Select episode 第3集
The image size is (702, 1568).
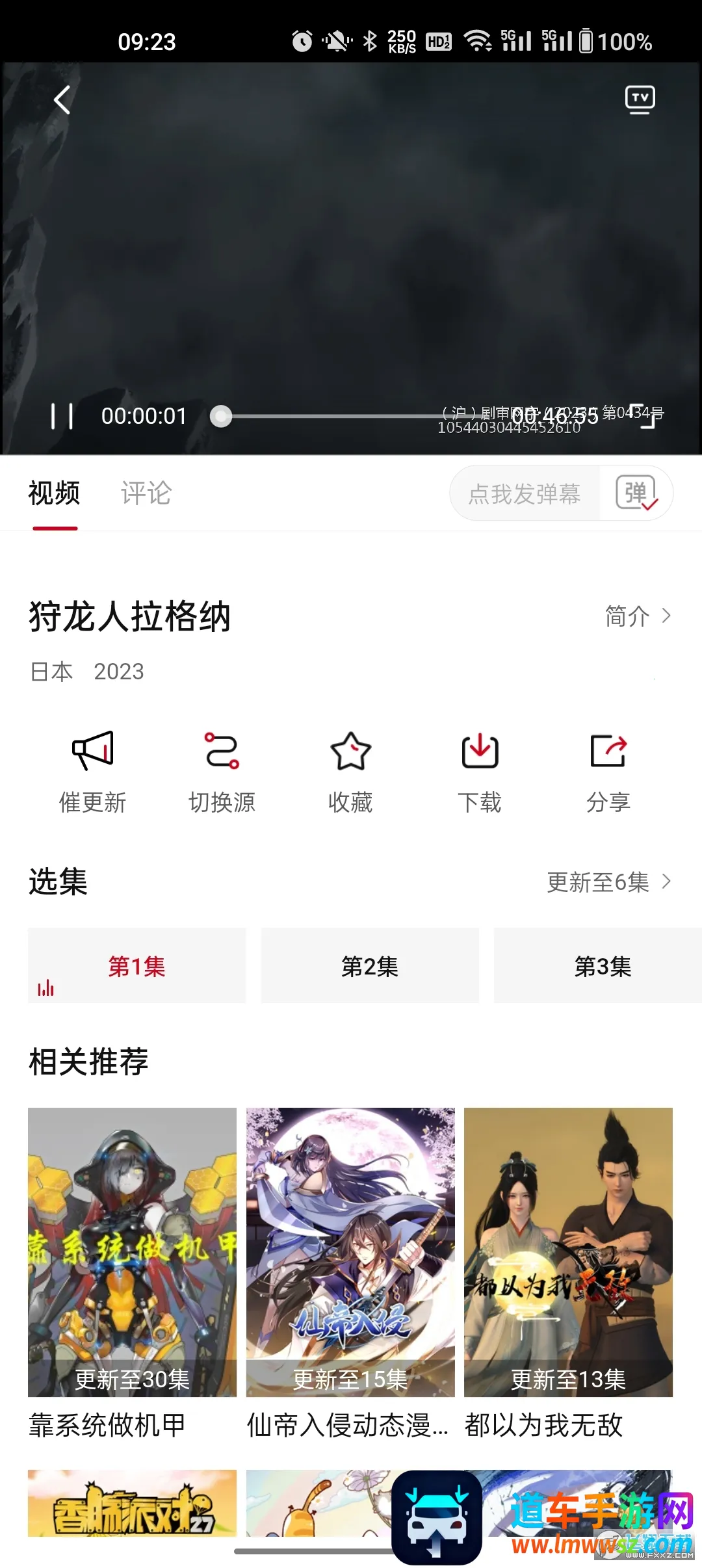click(602, 966)
